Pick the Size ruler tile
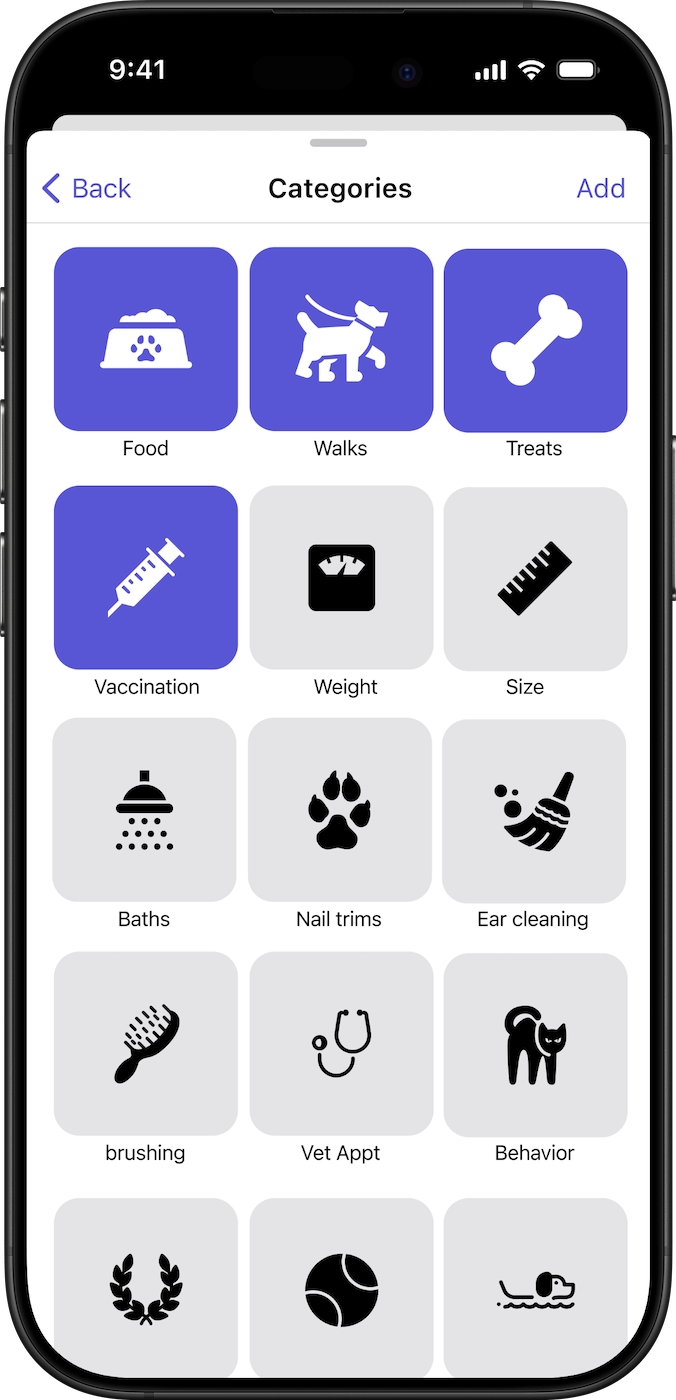This screenshot has width=676, height=1400. [536, 579]
